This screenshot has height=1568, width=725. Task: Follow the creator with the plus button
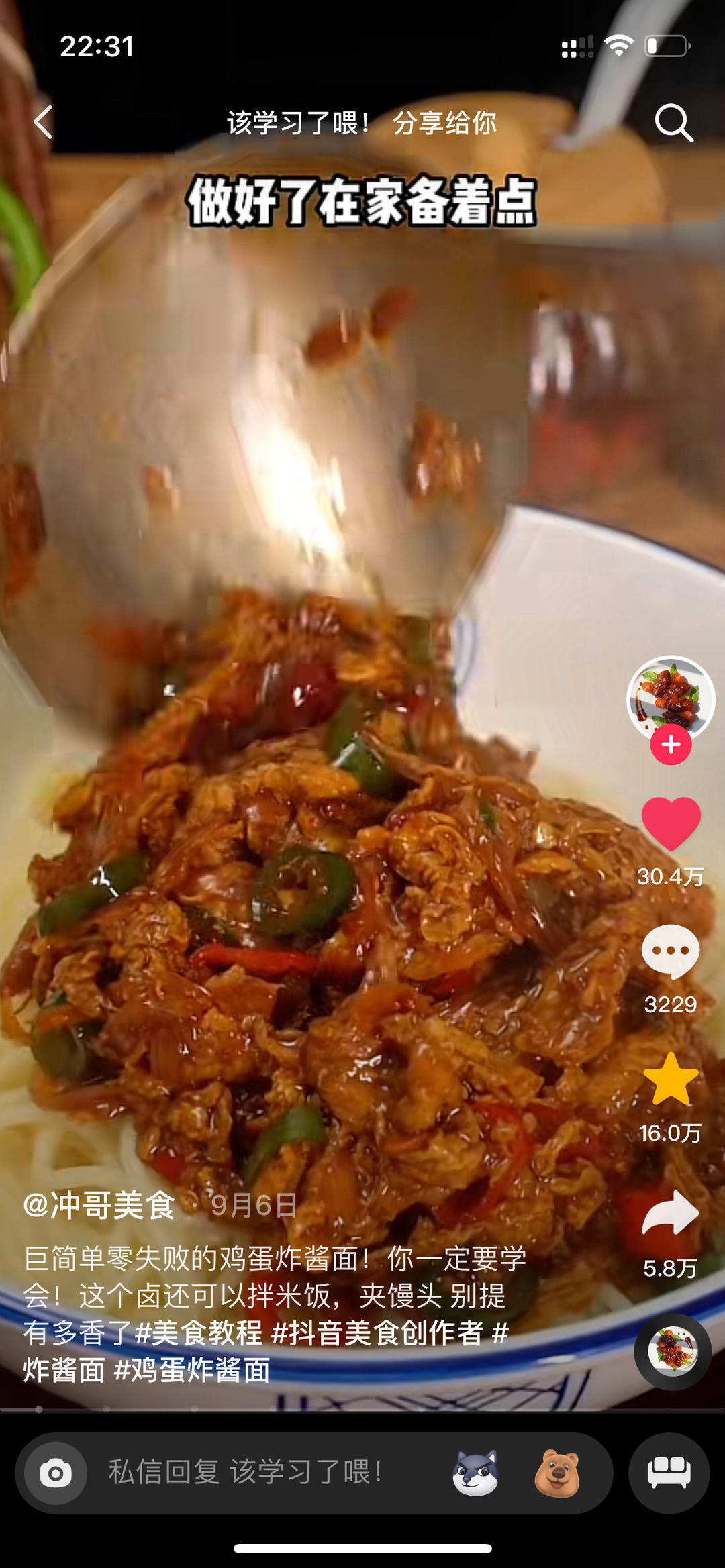click(x=671, y=745)
